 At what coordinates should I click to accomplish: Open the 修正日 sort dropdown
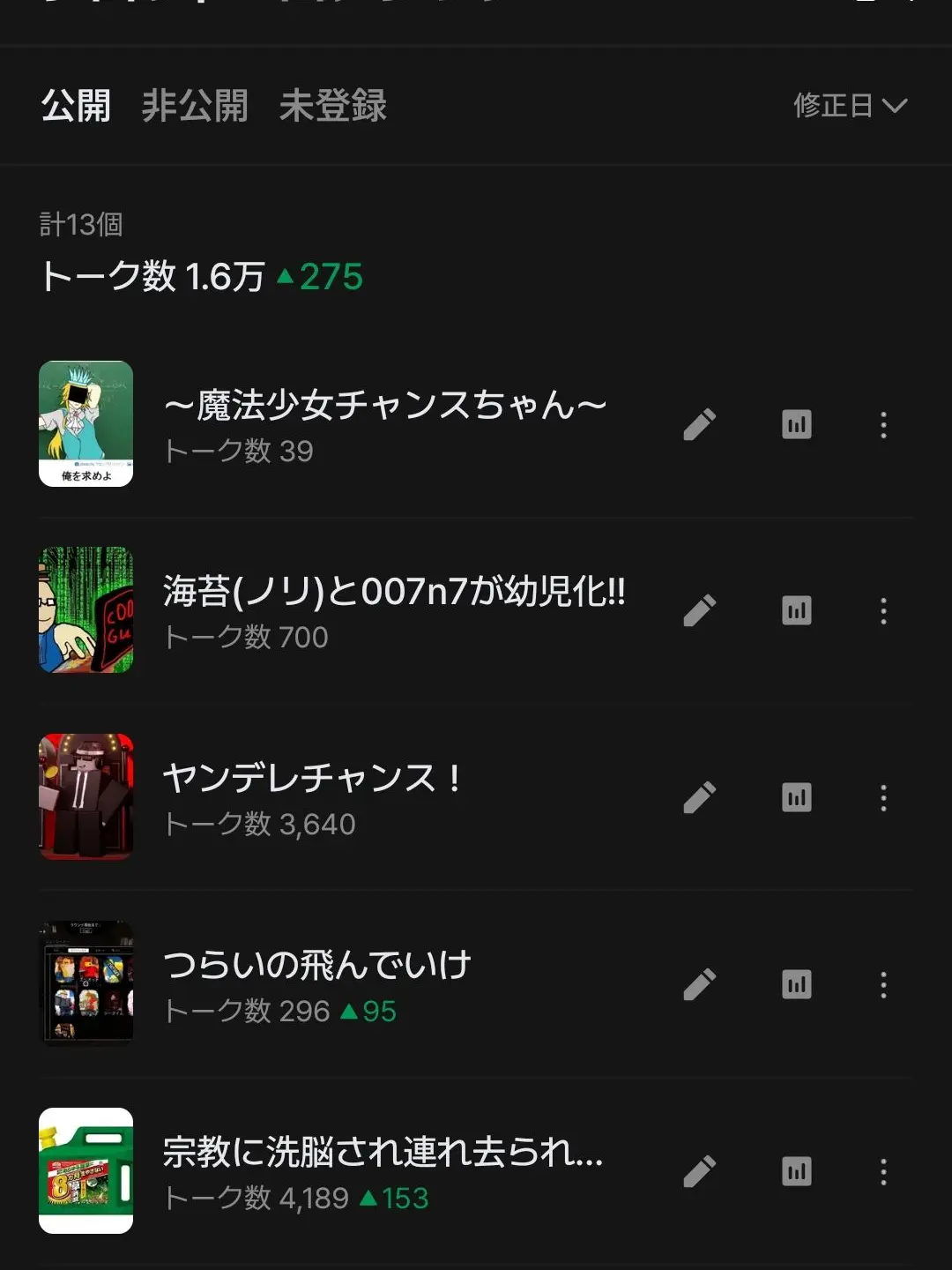click(849, 105)
